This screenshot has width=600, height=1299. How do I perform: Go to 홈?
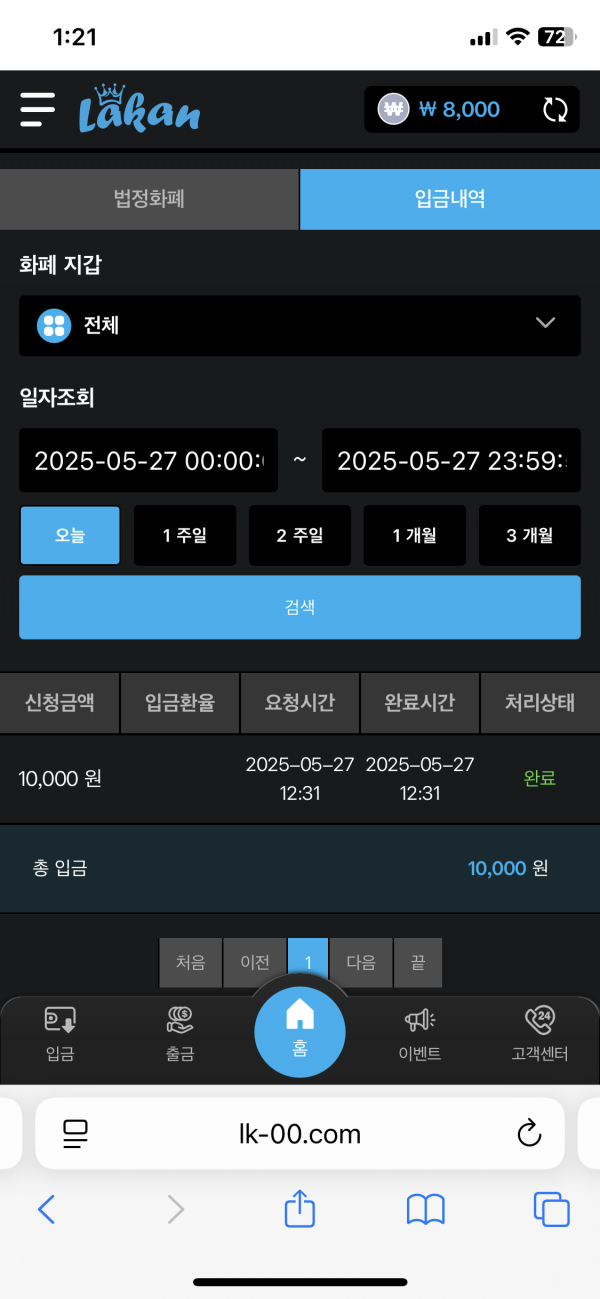[300, 1030]
